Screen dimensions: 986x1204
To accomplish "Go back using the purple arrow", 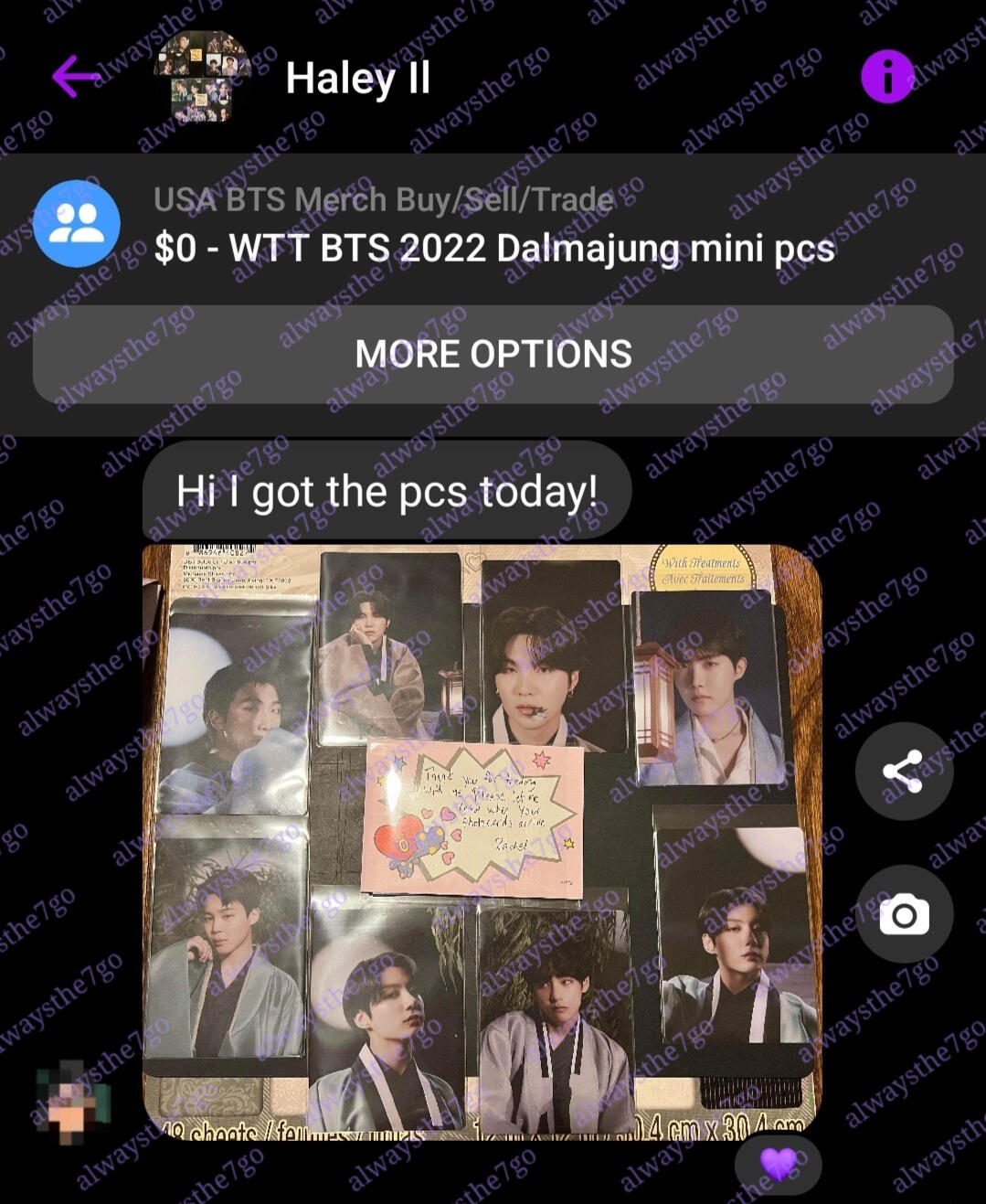I will [76, 76].
